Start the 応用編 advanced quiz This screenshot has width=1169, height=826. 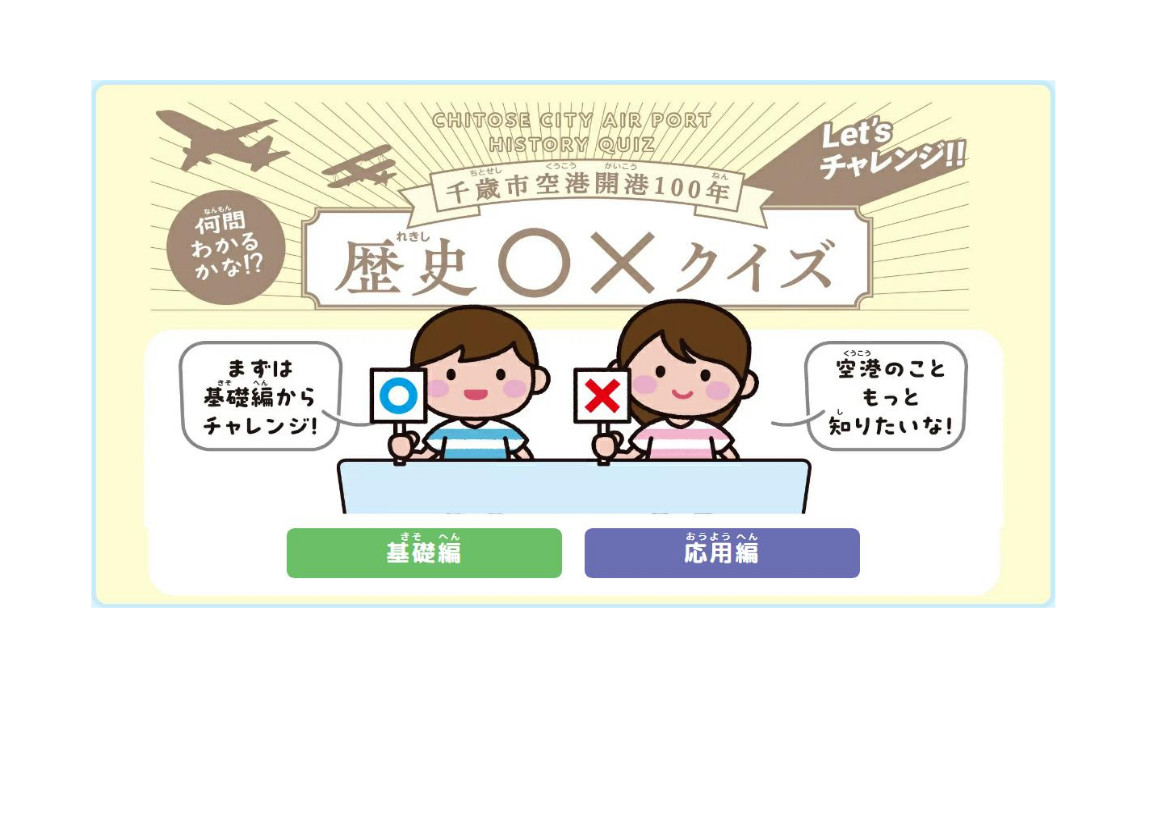721,553
